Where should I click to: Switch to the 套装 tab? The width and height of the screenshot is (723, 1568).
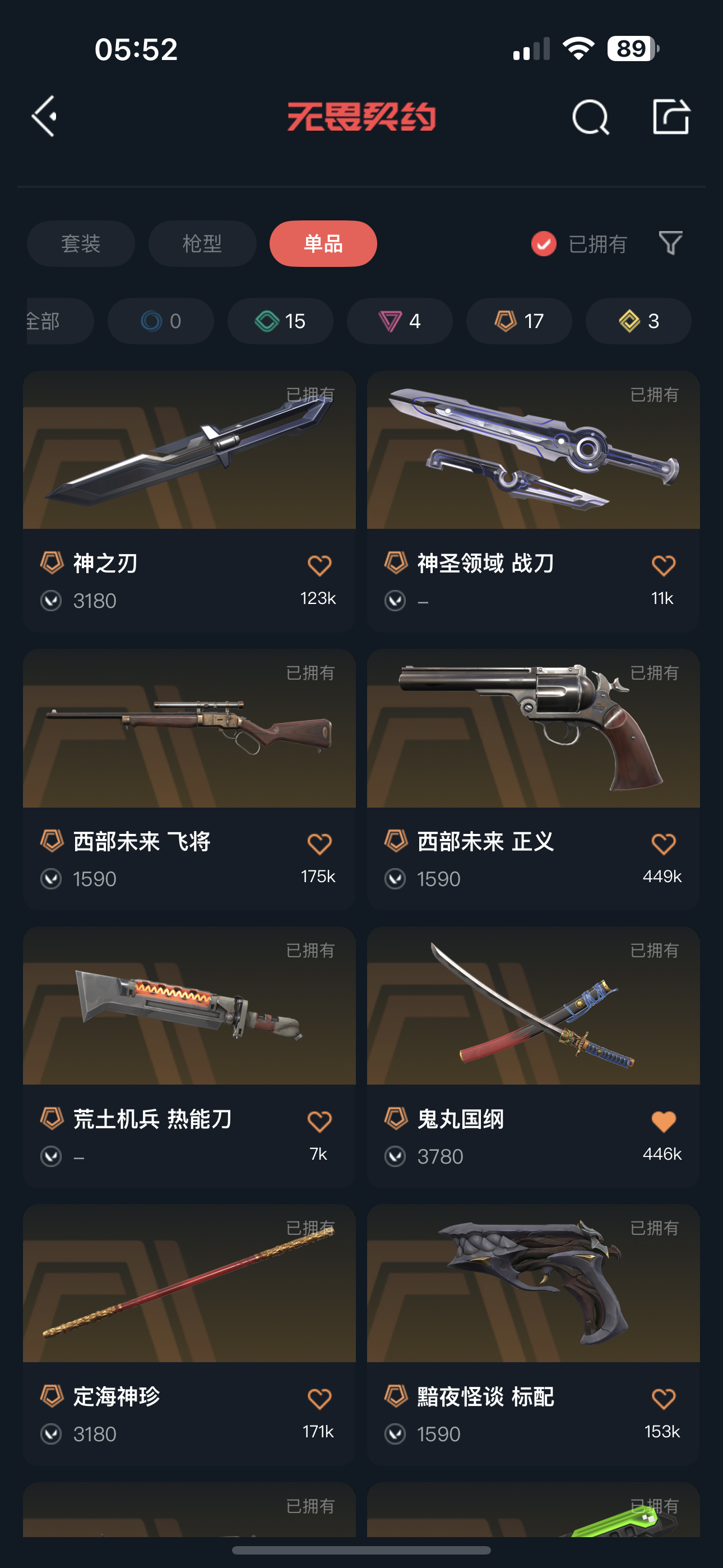(x=80, y=243)
